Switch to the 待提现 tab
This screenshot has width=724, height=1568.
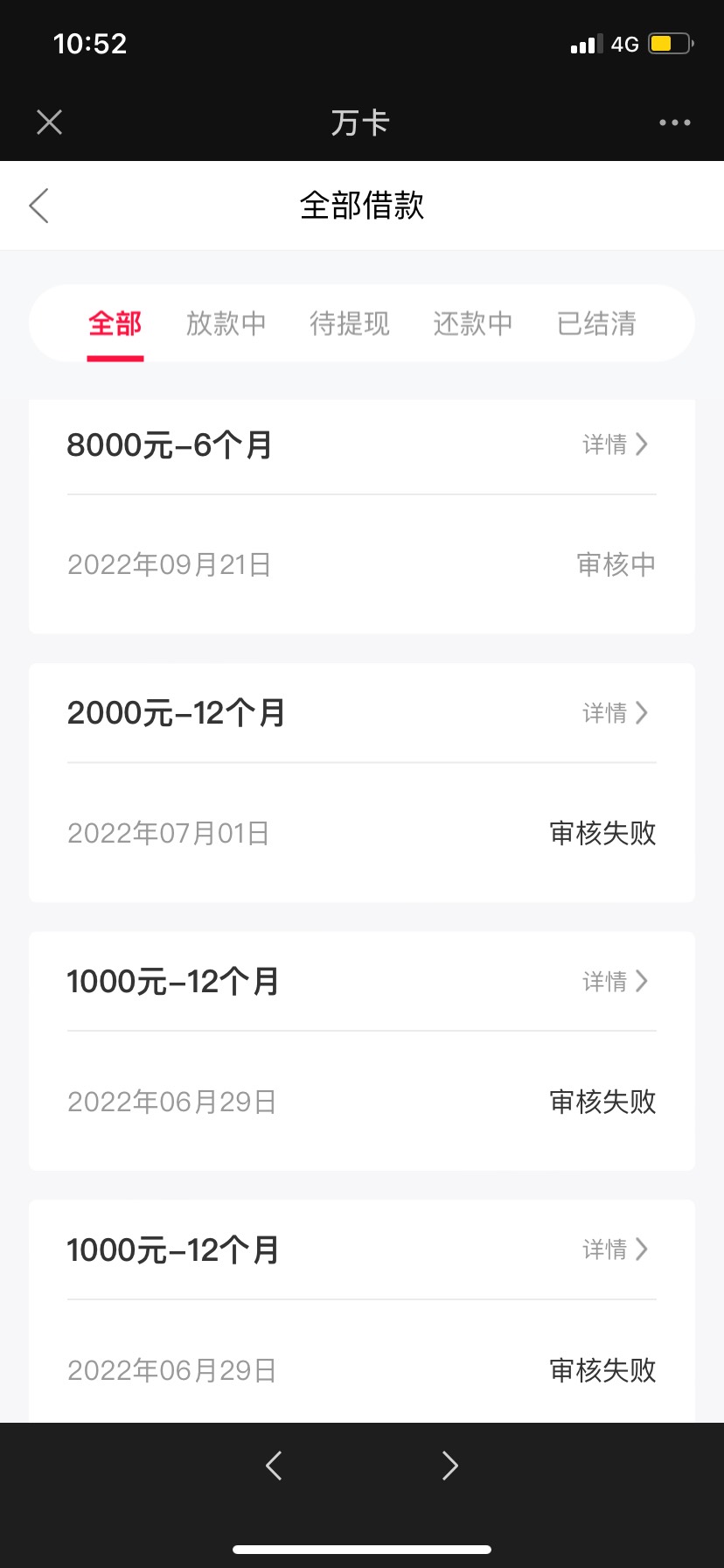350,324
